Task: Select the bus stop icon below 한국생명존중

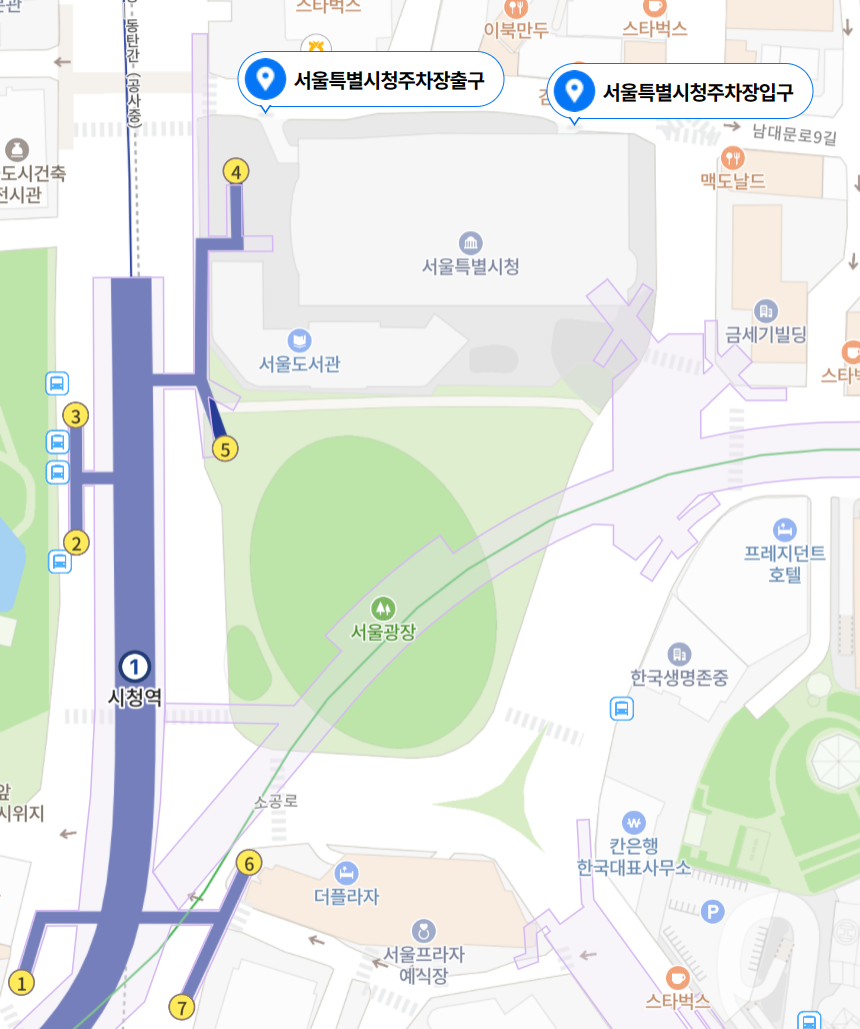Action: coord(622,707)
